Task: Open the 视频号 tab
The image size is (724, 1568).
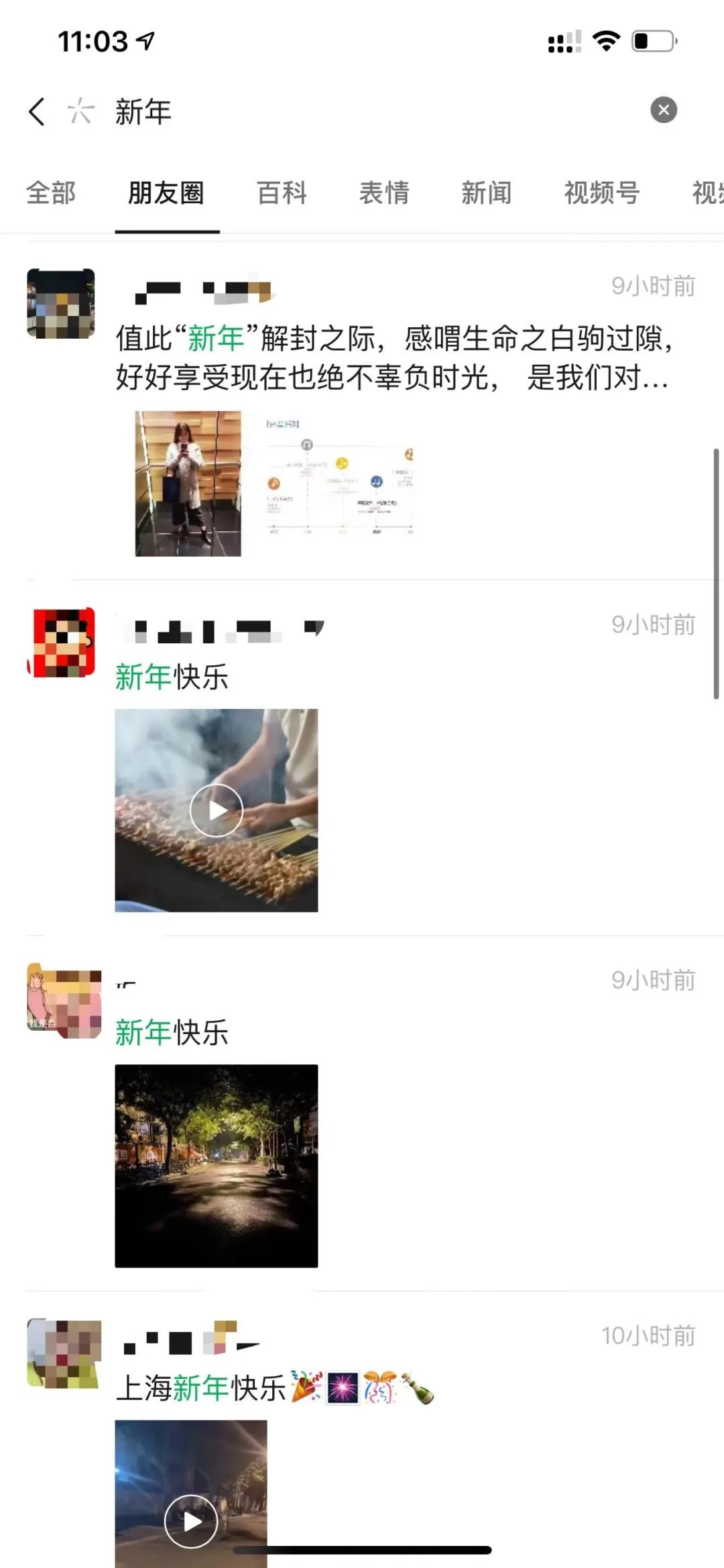Action: [602, 193]
